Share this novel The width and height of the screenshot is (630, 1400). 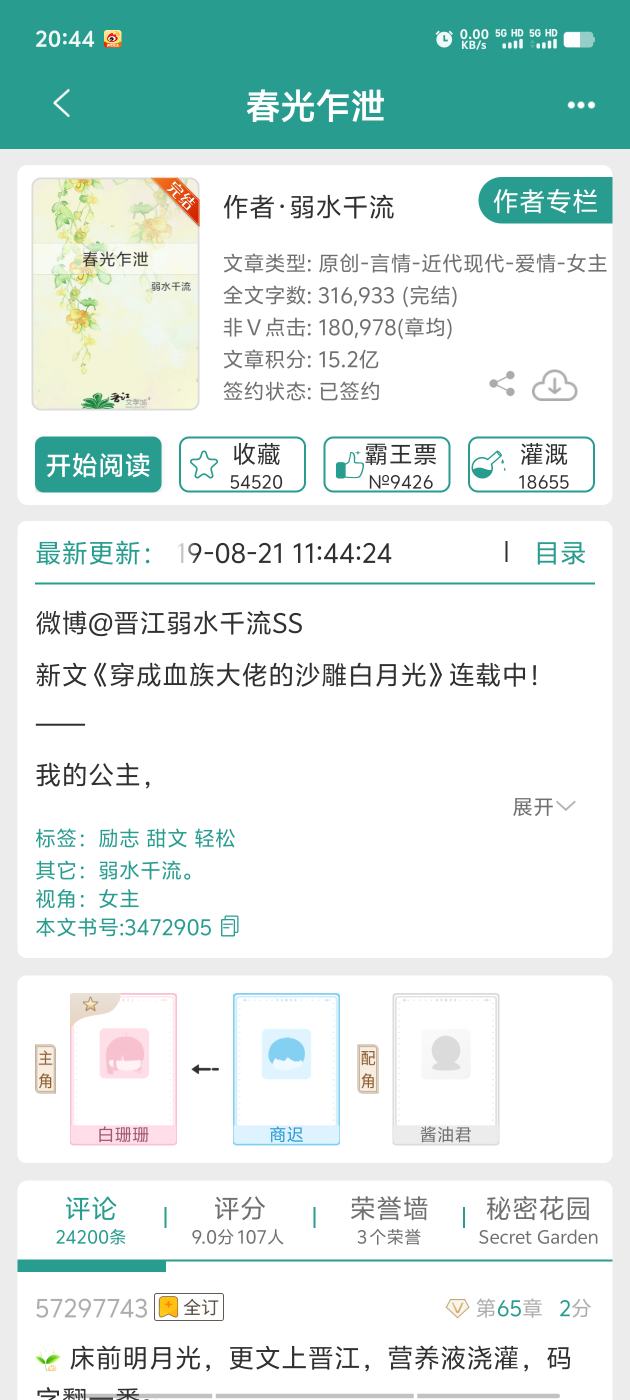click(x=502, y=384)
